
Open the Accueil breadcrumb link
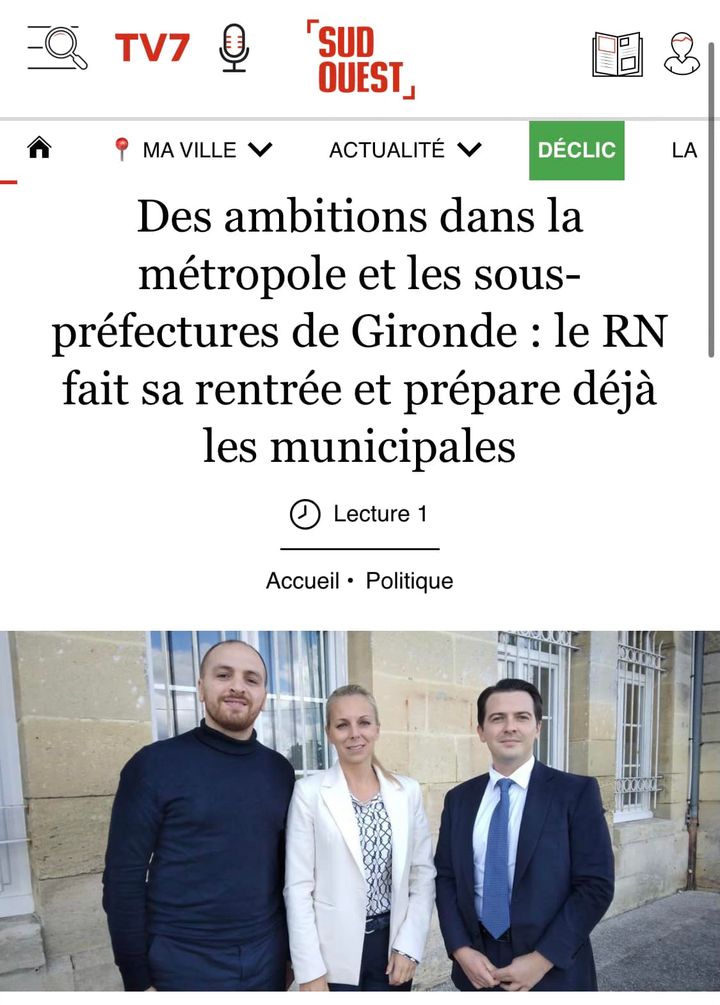(x=302, y=581)
